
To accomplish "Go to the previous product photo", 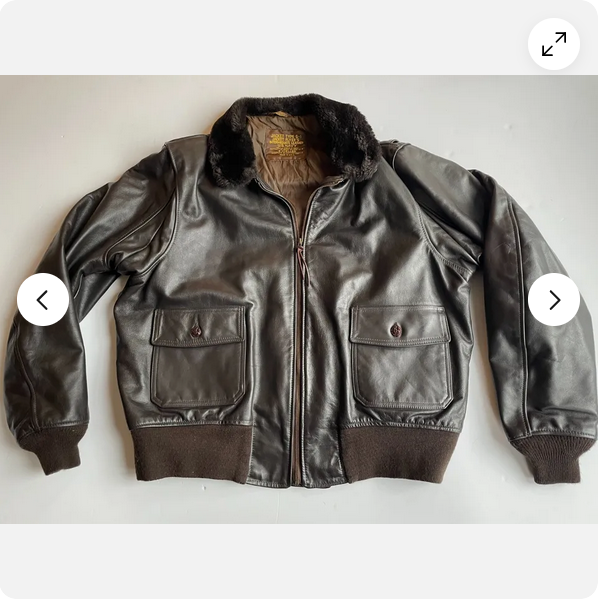I will [43, 300].
